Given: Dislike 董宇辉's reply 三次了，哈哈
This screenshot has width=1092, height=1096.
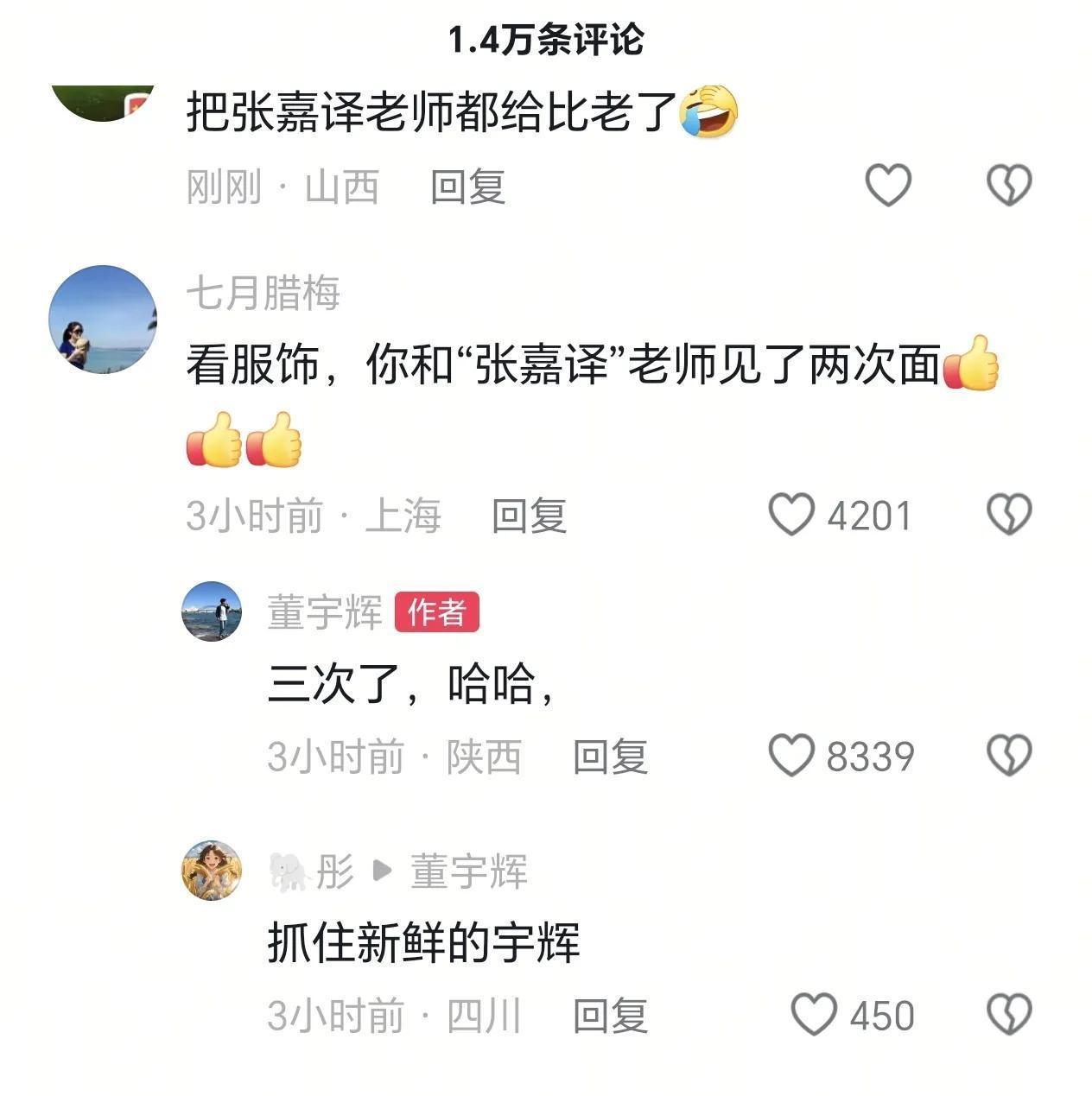Looking at the screenshot, I should (x=1009, y=756).
